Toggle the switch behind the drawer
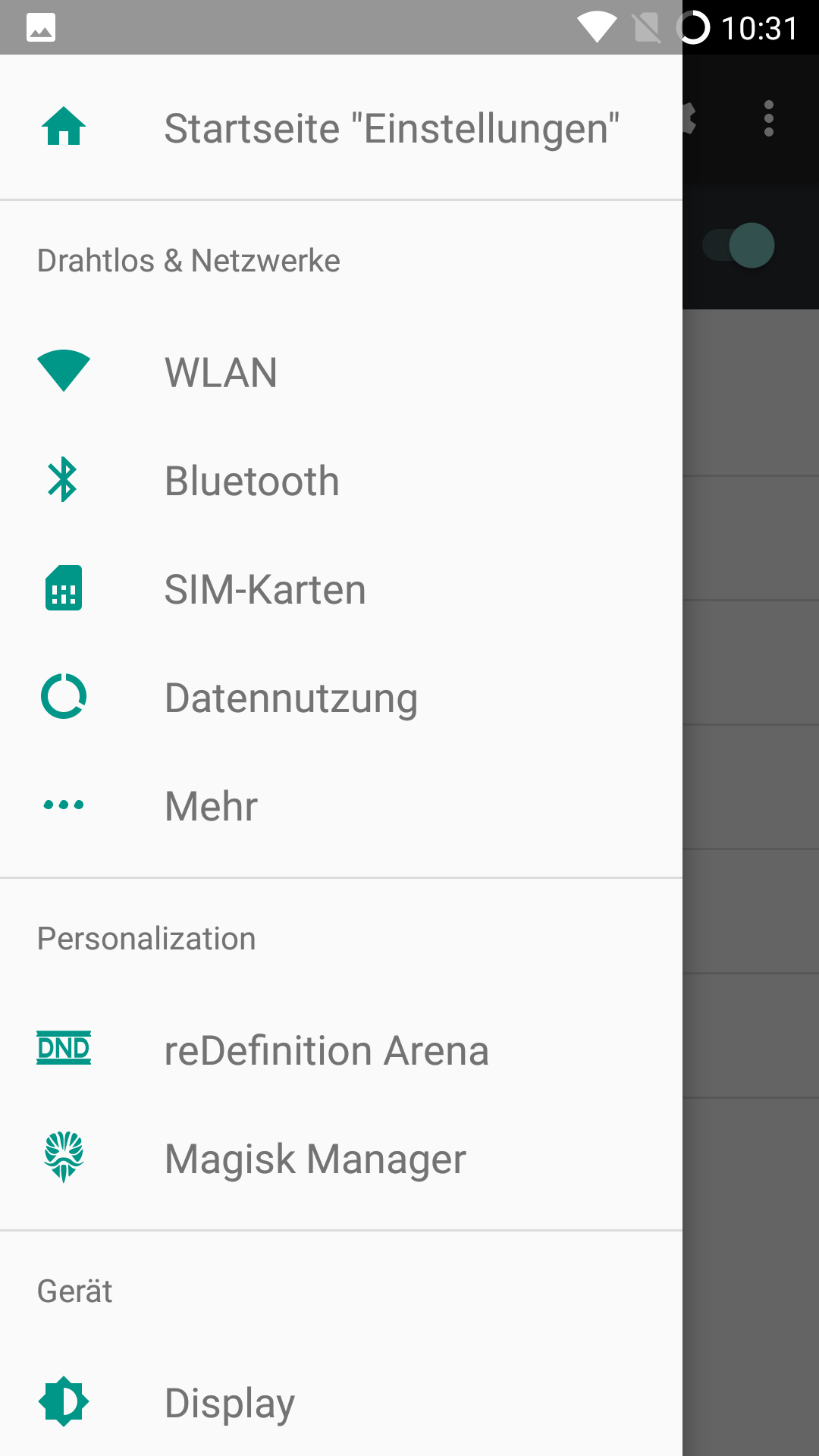The image size is (819, 1456). pyautogui.click(x=738, y=246)
